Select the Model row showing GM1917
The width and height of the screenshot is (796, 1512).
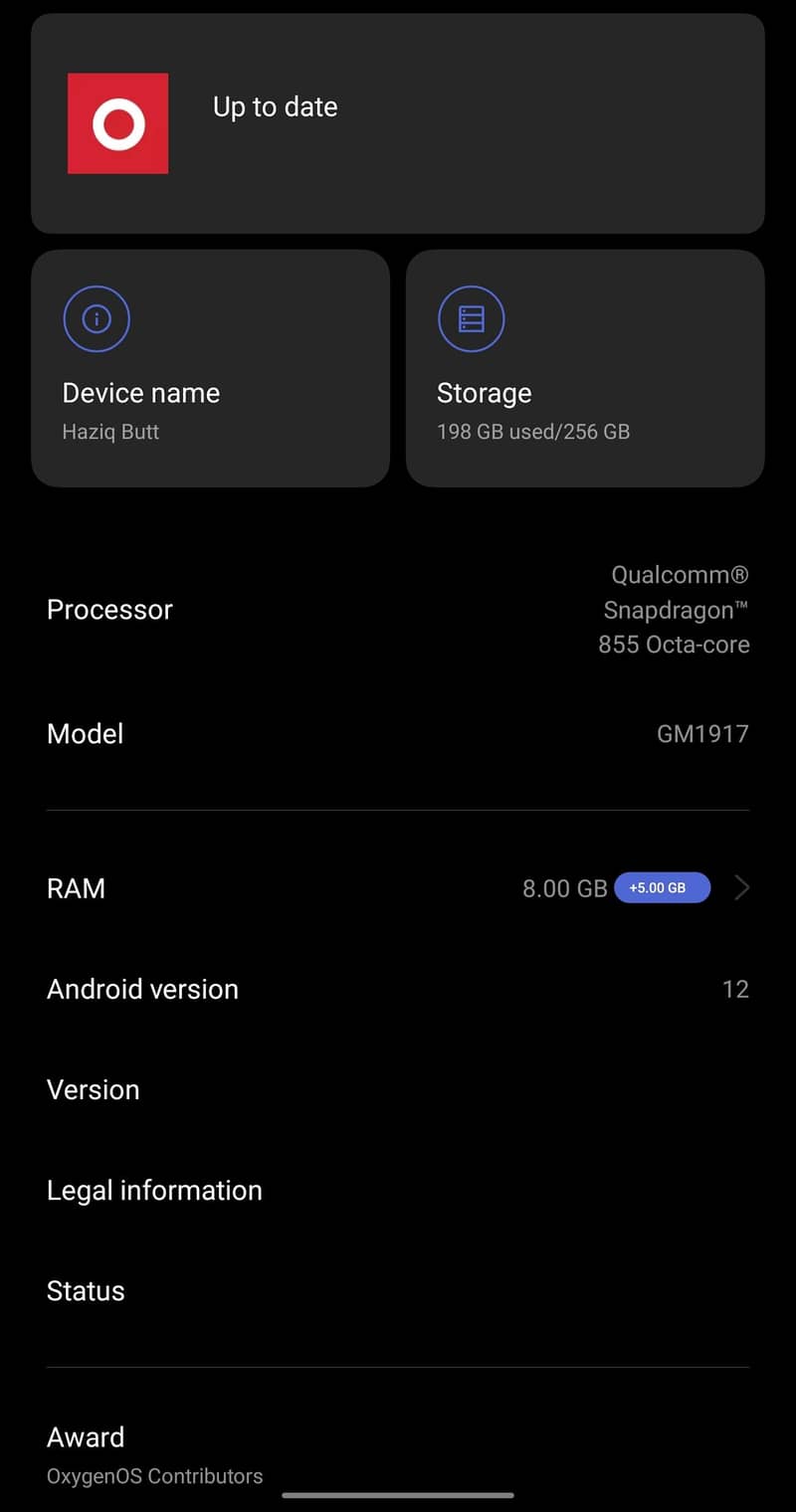pos(398,733)
